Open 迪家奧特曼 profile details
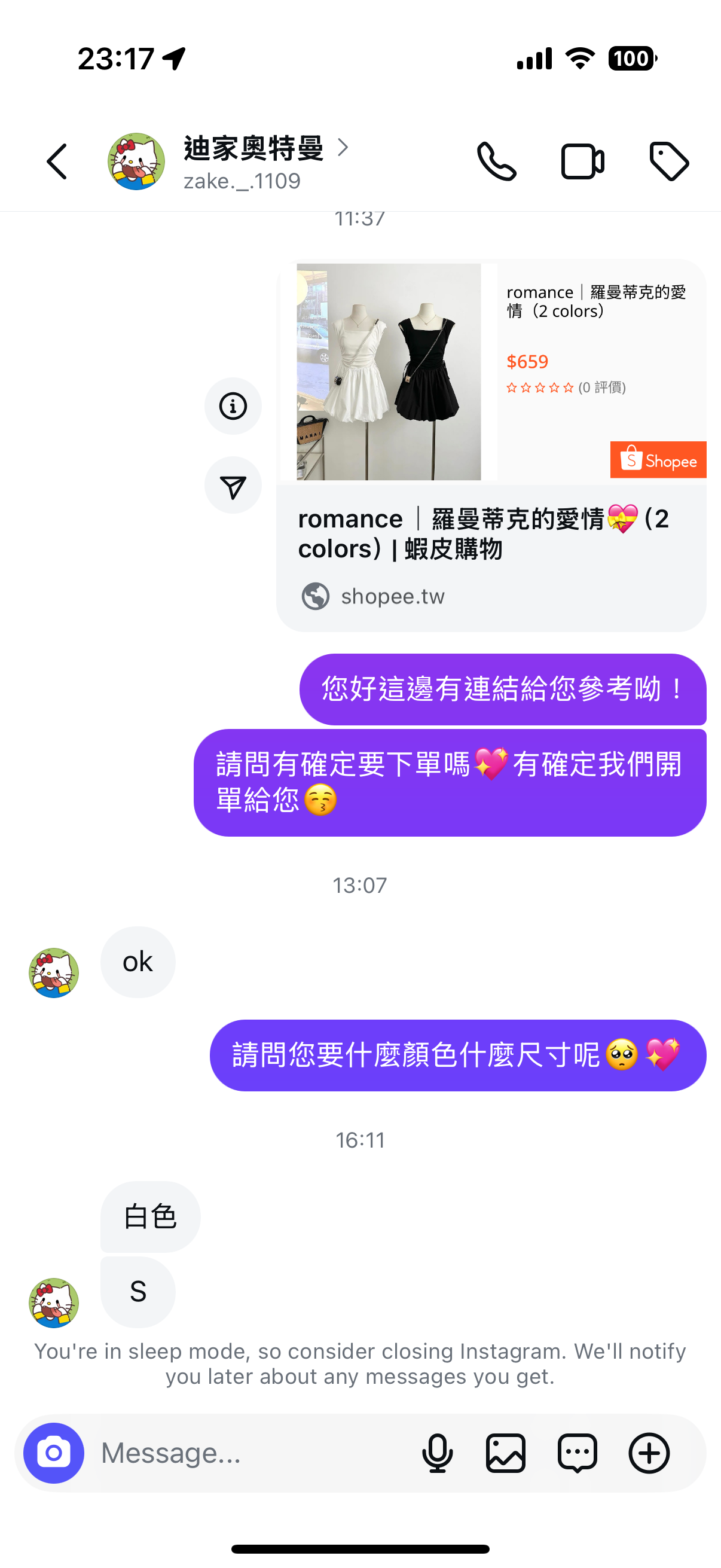Image resolution: width=721 pixels, height=1568 pixels. point(253,162)
